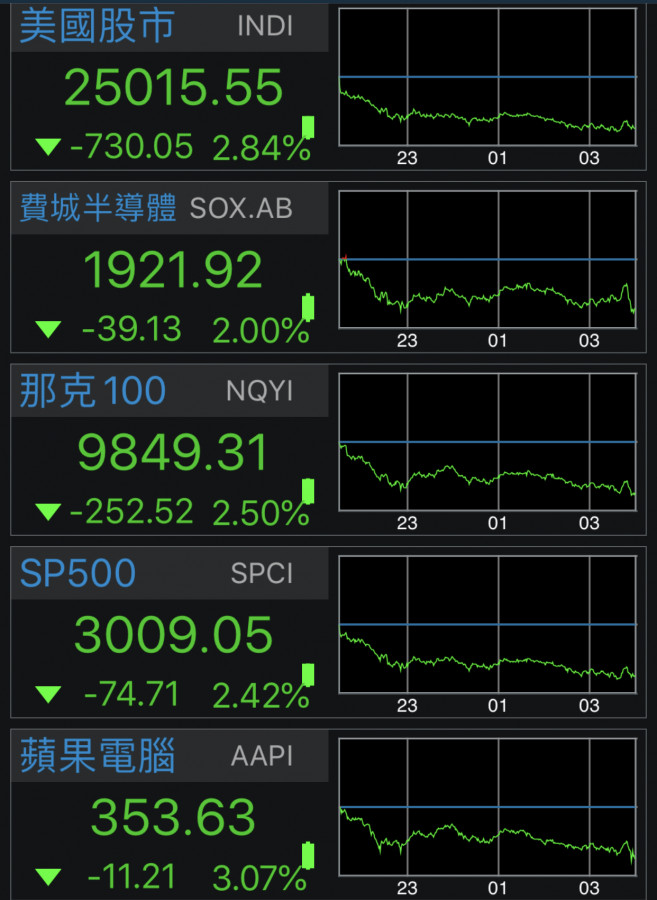Open the 美國股市 INDI quote card
The width and height of the screenshot is (657, 900).
pos(170,88)
